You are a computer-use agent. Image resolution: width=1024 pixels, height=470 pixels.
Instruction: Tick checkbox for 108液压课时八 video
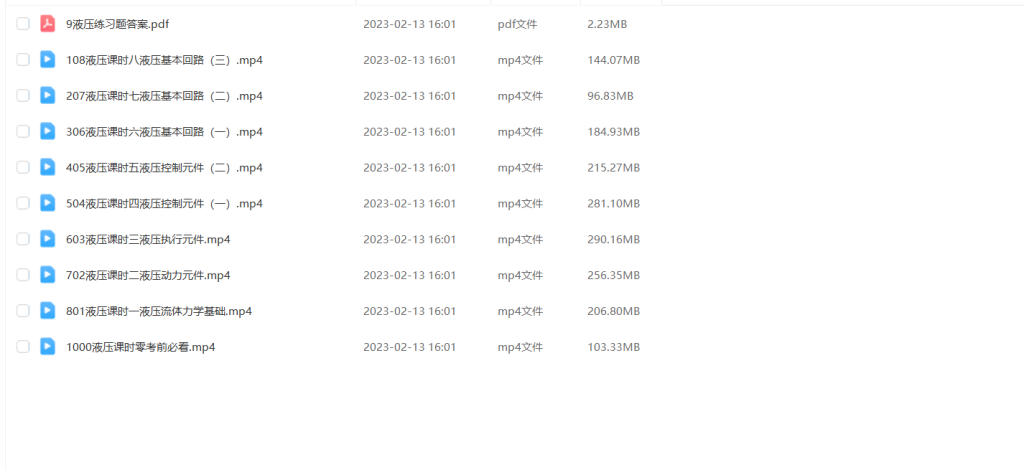point(23,60)
